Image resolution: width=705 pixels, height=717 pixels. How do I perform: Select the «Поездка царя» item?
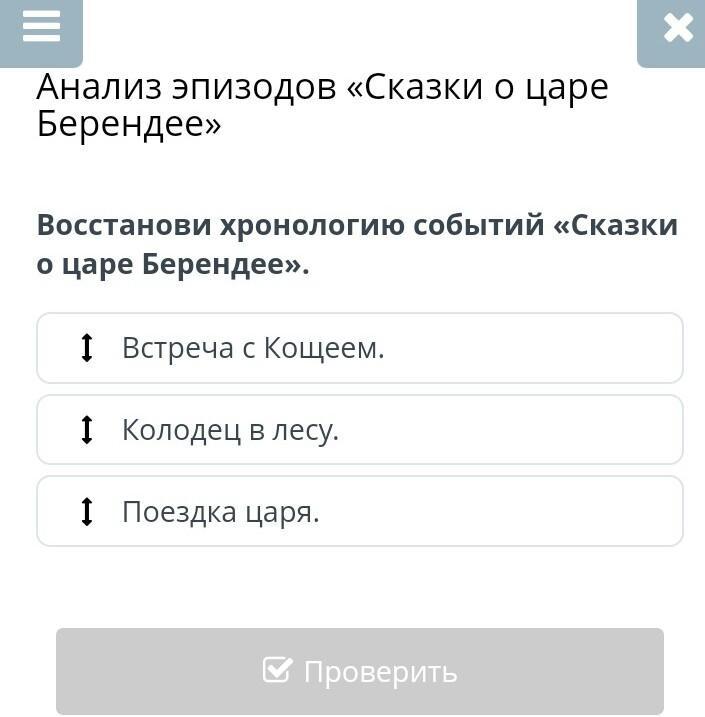click(x=360, y=511)
